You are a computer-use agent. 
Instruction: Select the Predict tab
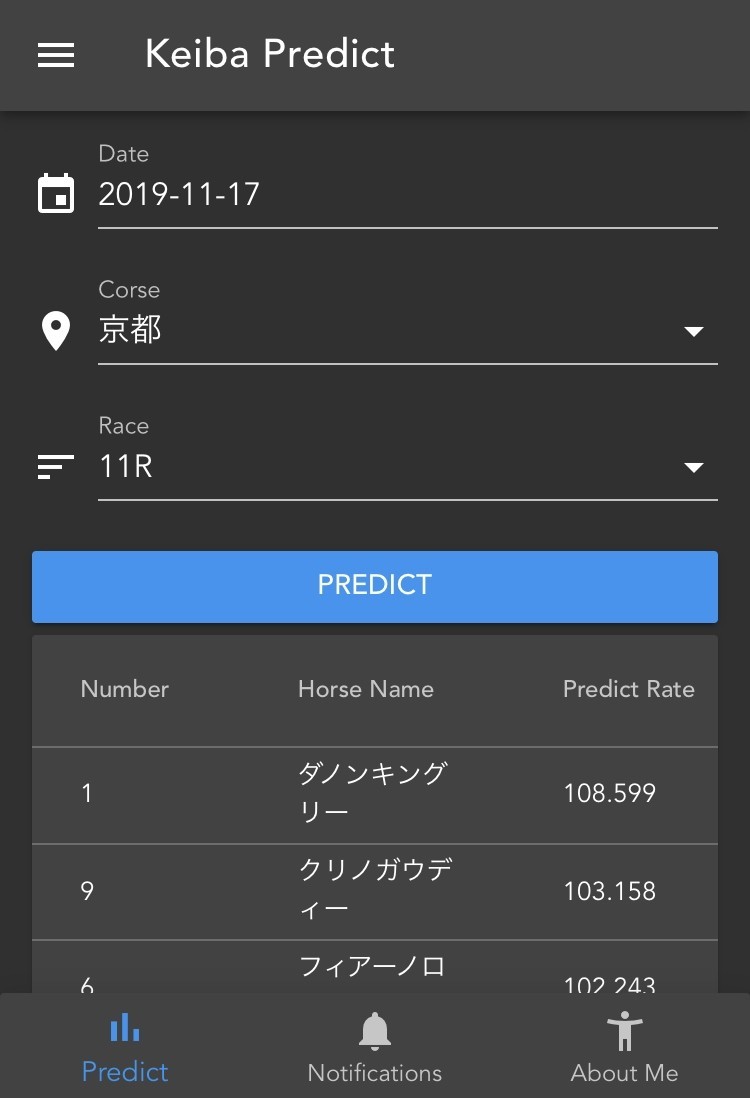pos(125,1048)
